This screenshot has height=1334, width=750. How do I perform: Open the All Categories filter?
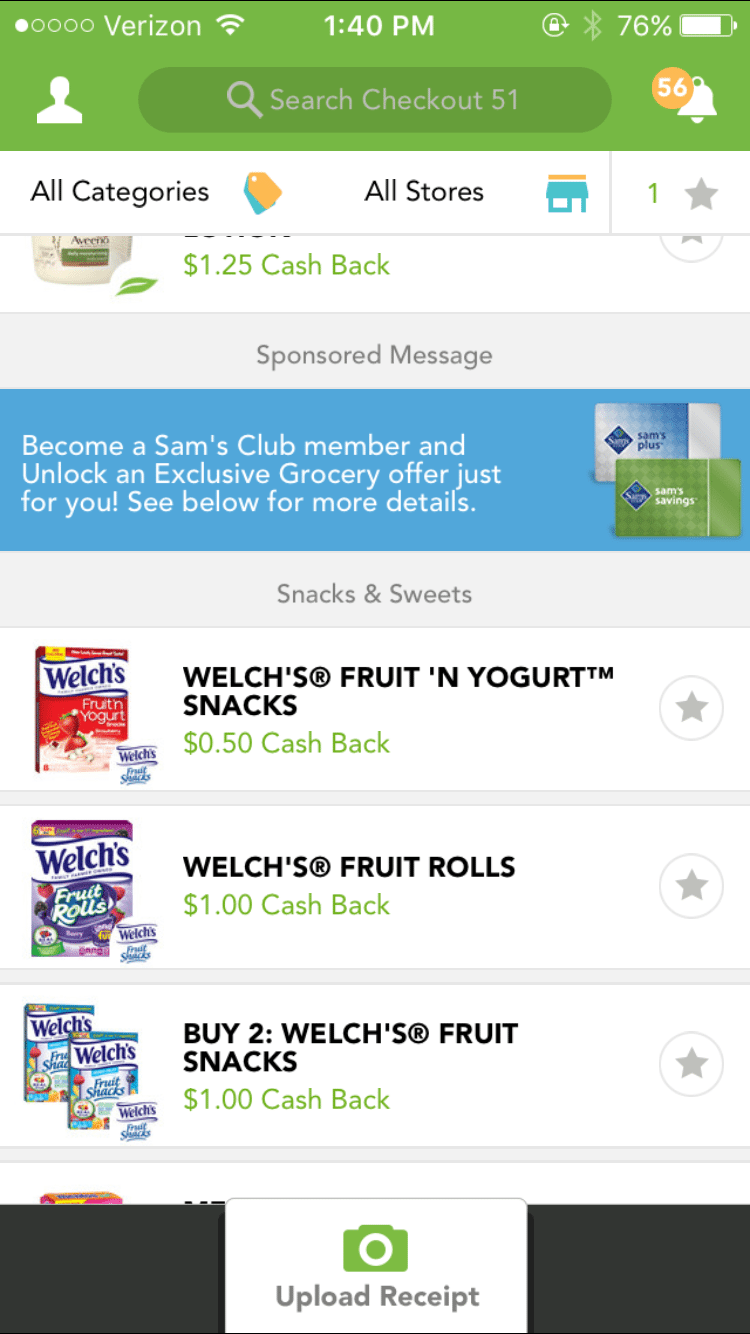(119, 192)
